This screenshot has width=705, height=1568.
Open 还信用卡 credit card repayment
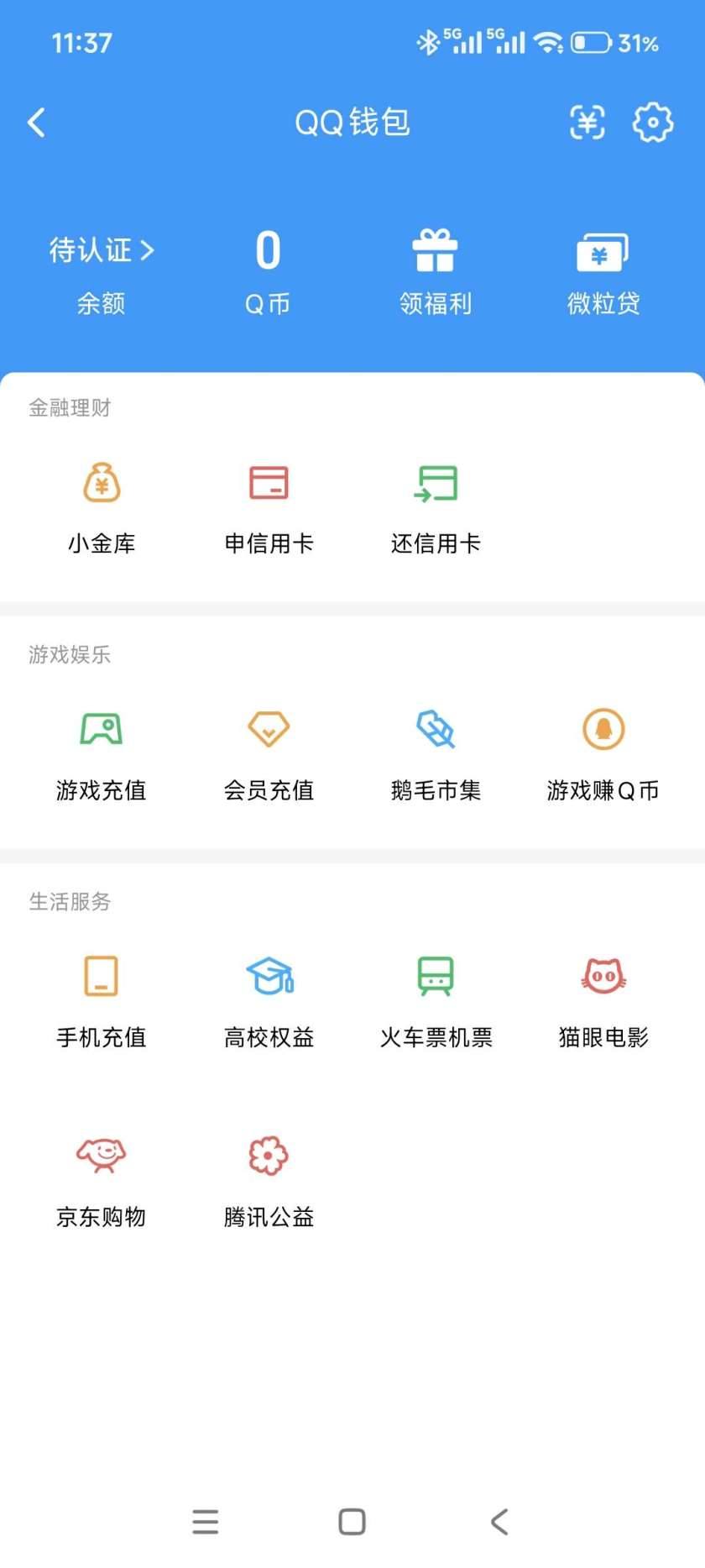coord(436,504)
